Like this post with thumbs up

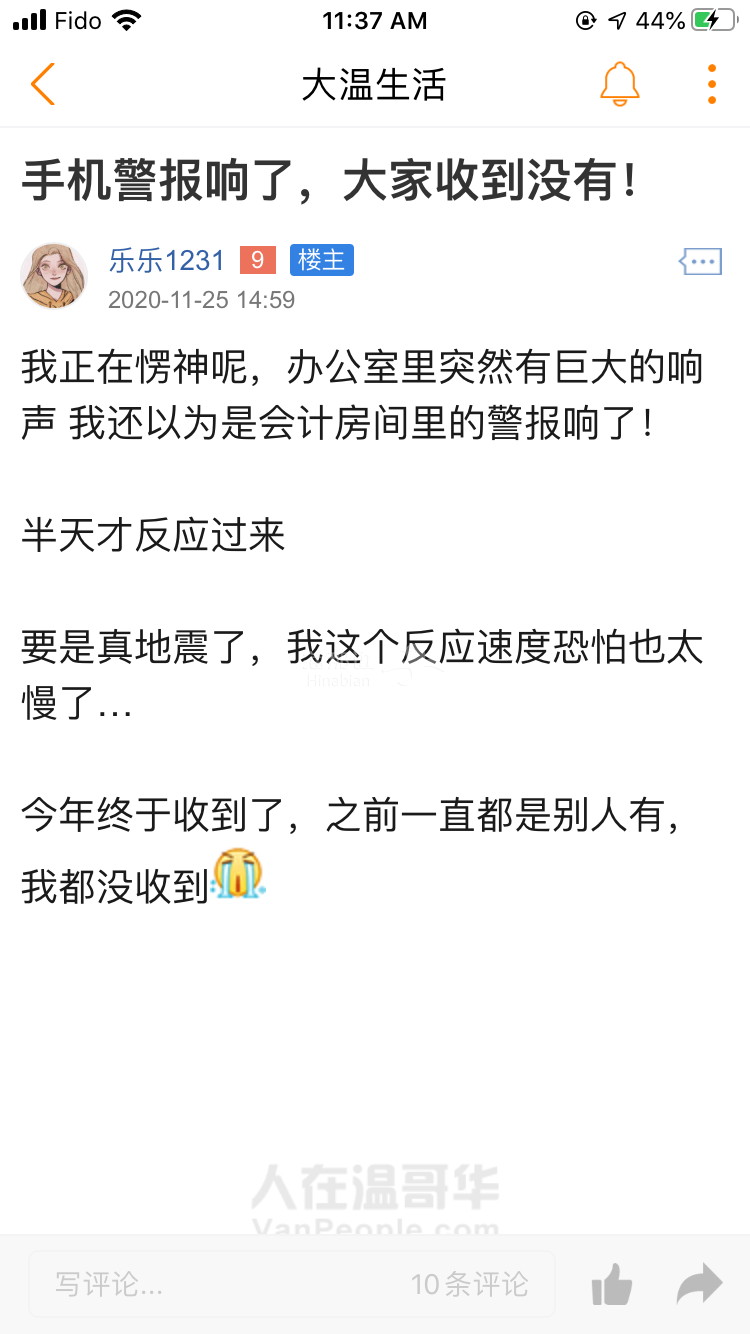click(612, 1284)
